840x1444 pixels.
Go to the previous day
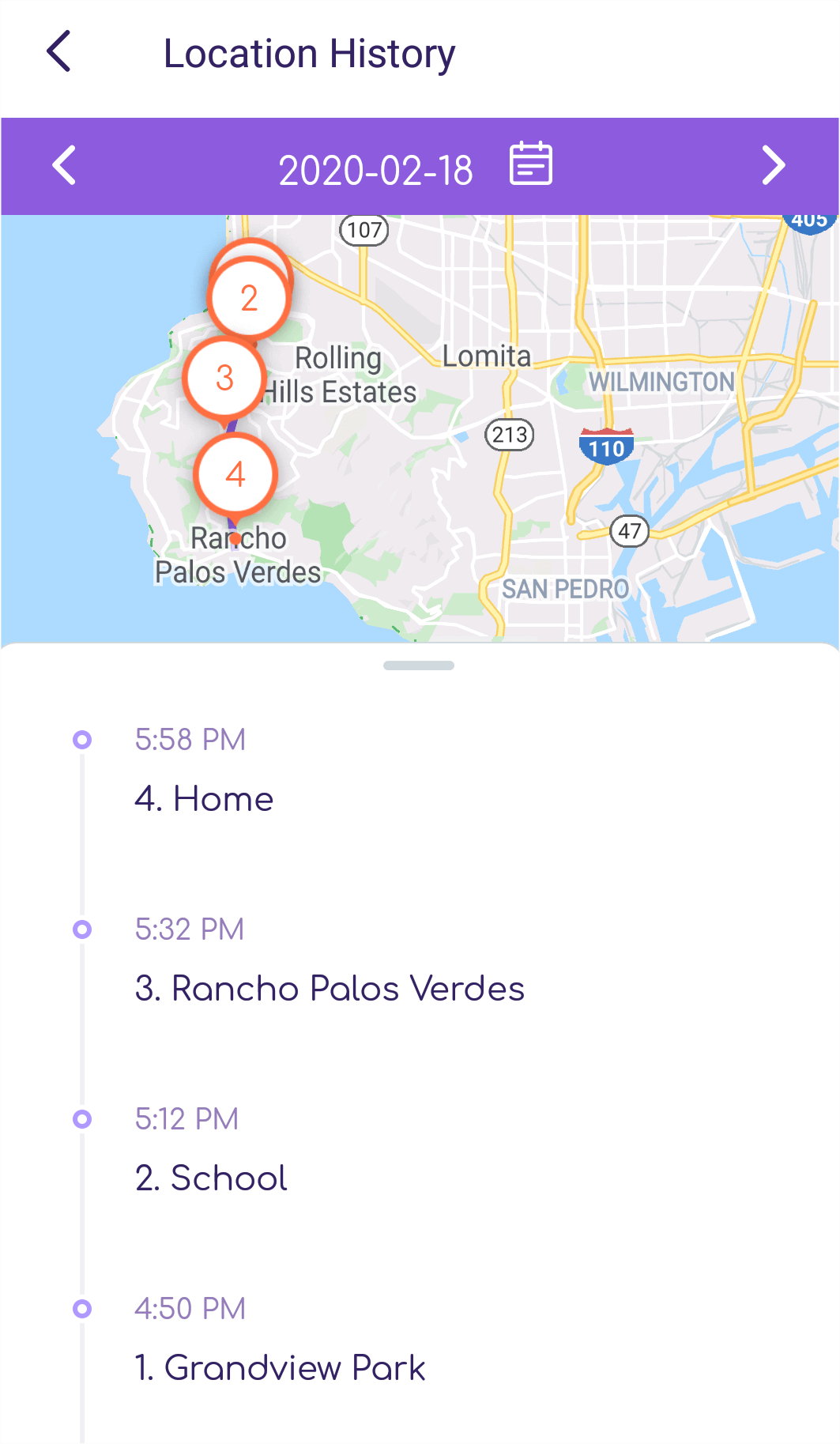point(64,166)
